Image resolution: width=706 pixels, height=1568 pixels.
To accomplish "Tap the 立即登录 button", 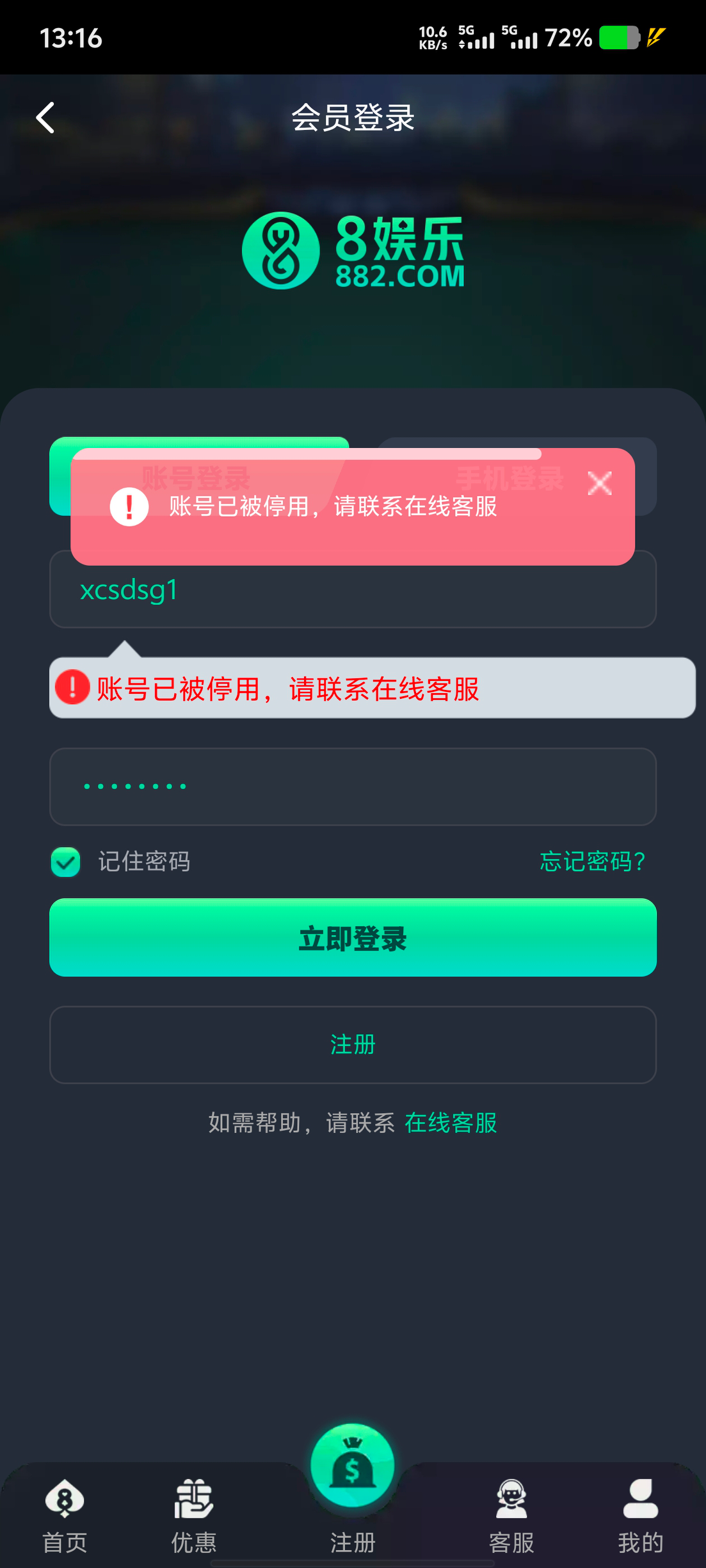I will point(352,938).
